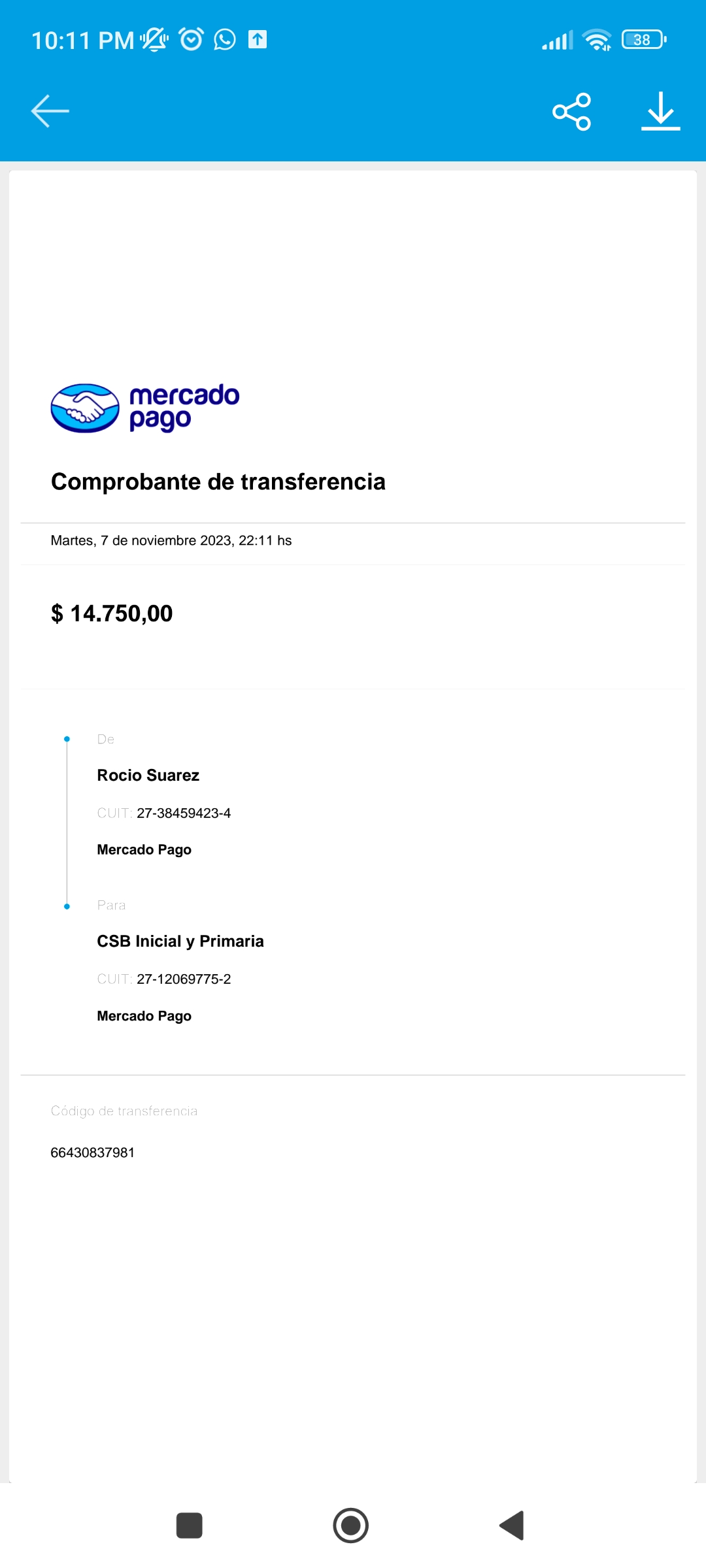This screenshot has width=706, height=1568.
Task: Download the transfer receipt
Action: pyautogui.click(x=660, y=111)
